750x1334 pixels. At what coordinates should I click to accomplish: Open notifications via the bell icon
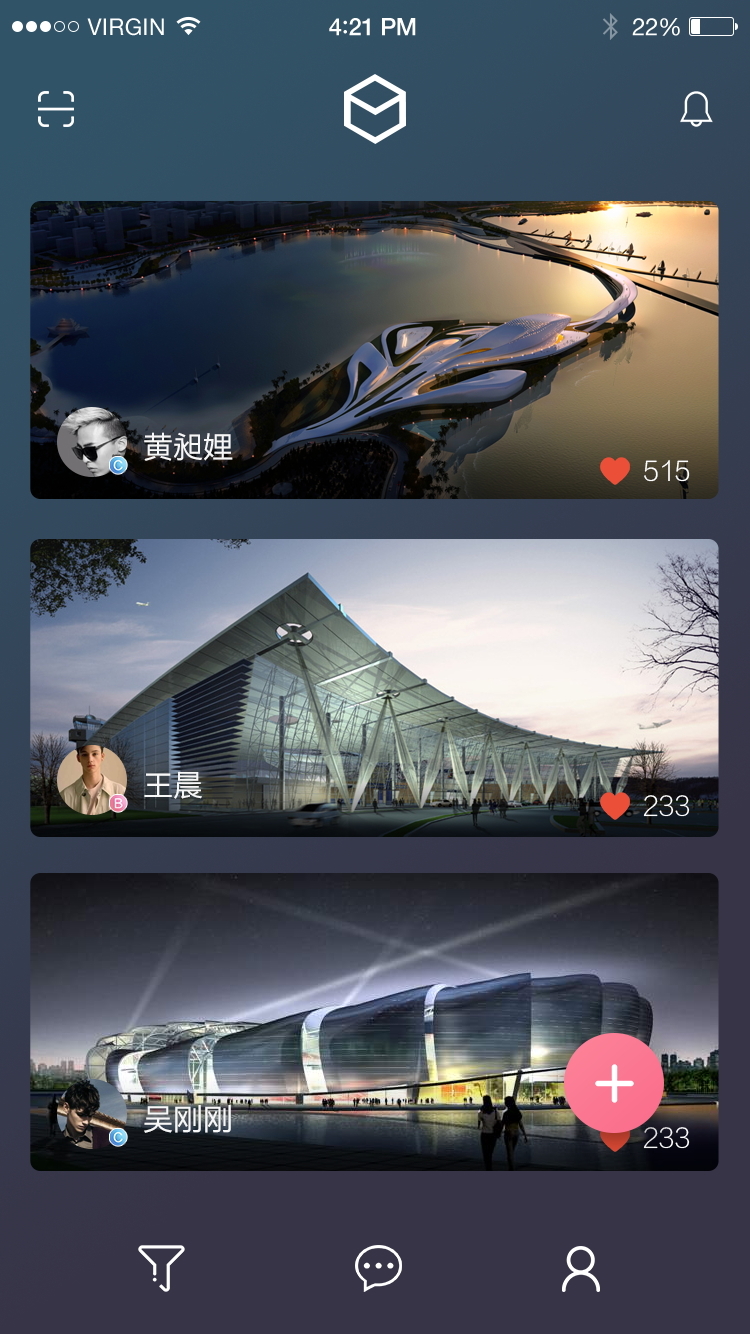pos(697,110)
